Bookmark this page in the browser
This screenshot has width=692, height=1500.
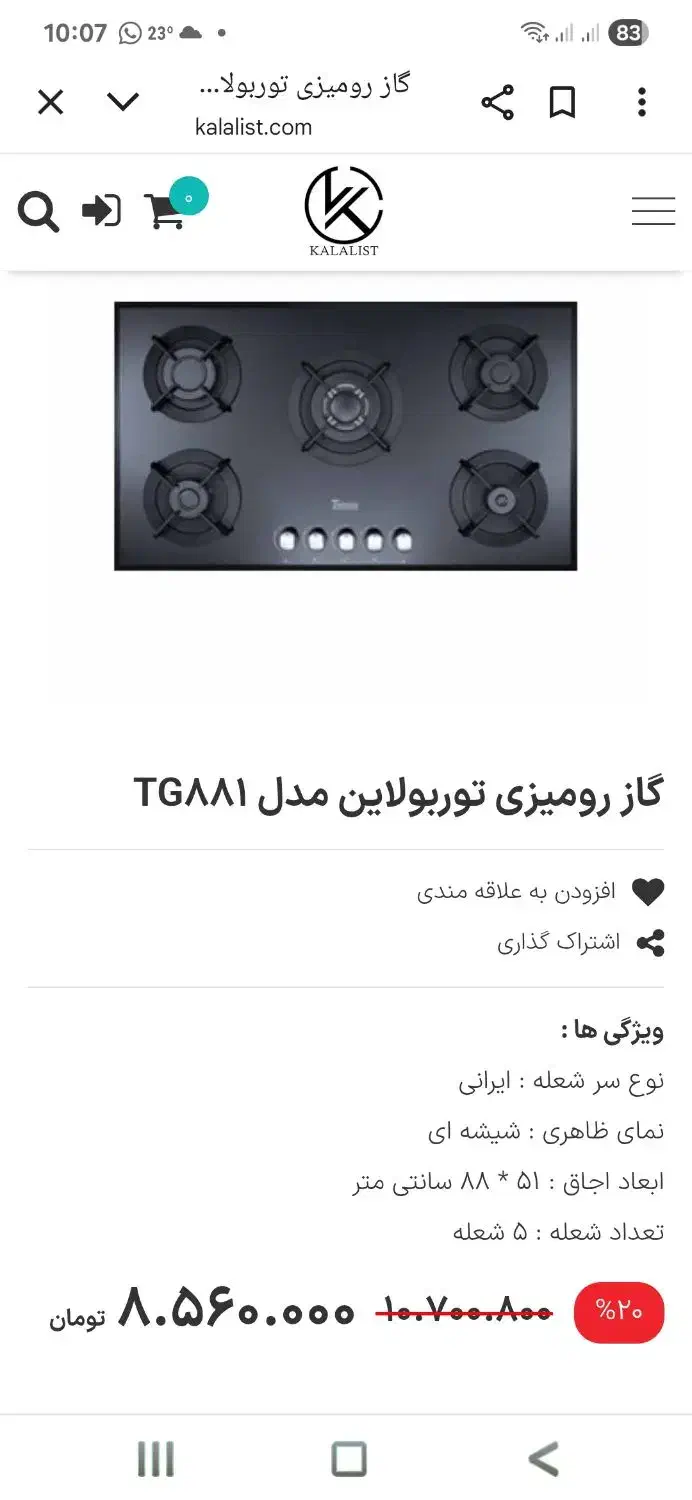tap(563, 102)
